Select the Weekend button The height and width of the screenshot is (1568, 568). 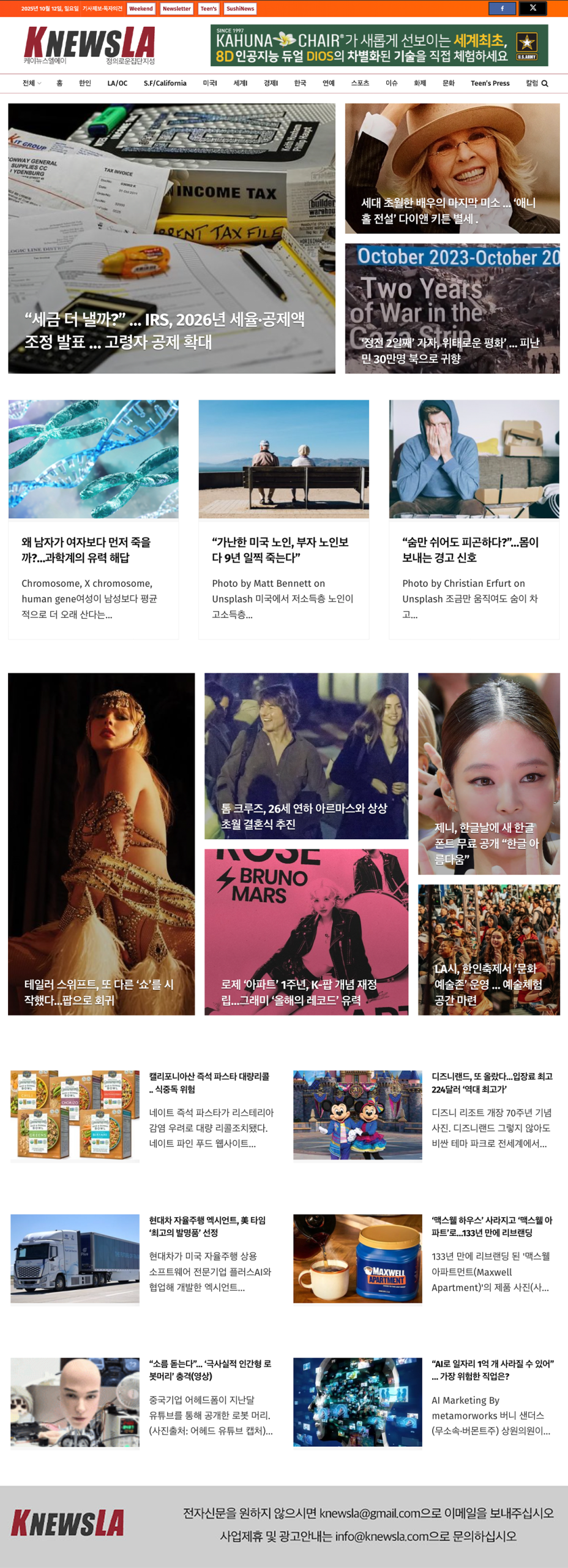click(x=141, y=9)
